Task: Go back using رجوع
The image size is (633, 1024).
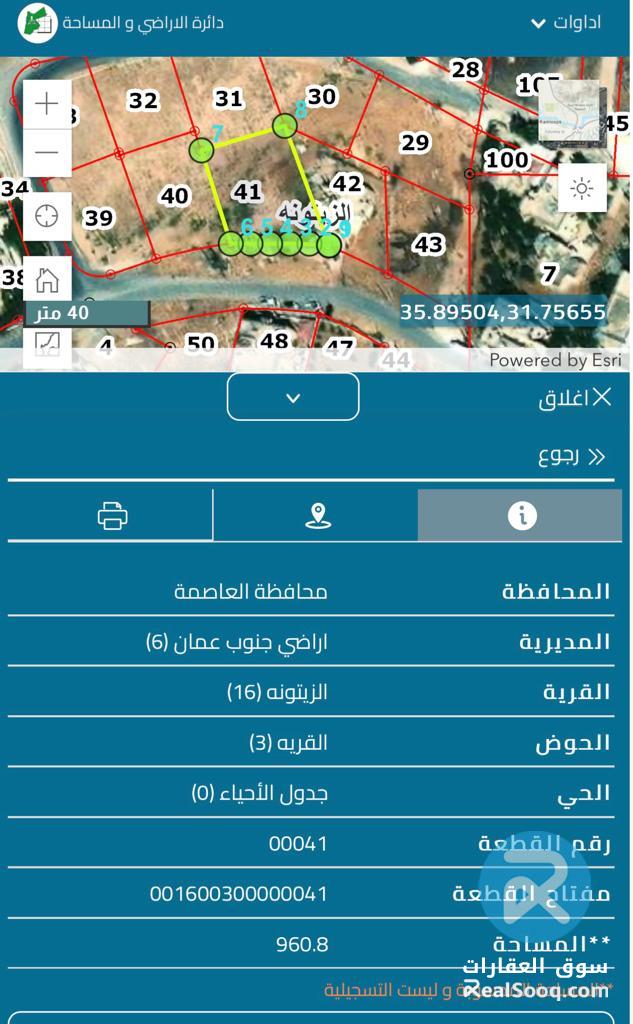Action: point(572,456)
